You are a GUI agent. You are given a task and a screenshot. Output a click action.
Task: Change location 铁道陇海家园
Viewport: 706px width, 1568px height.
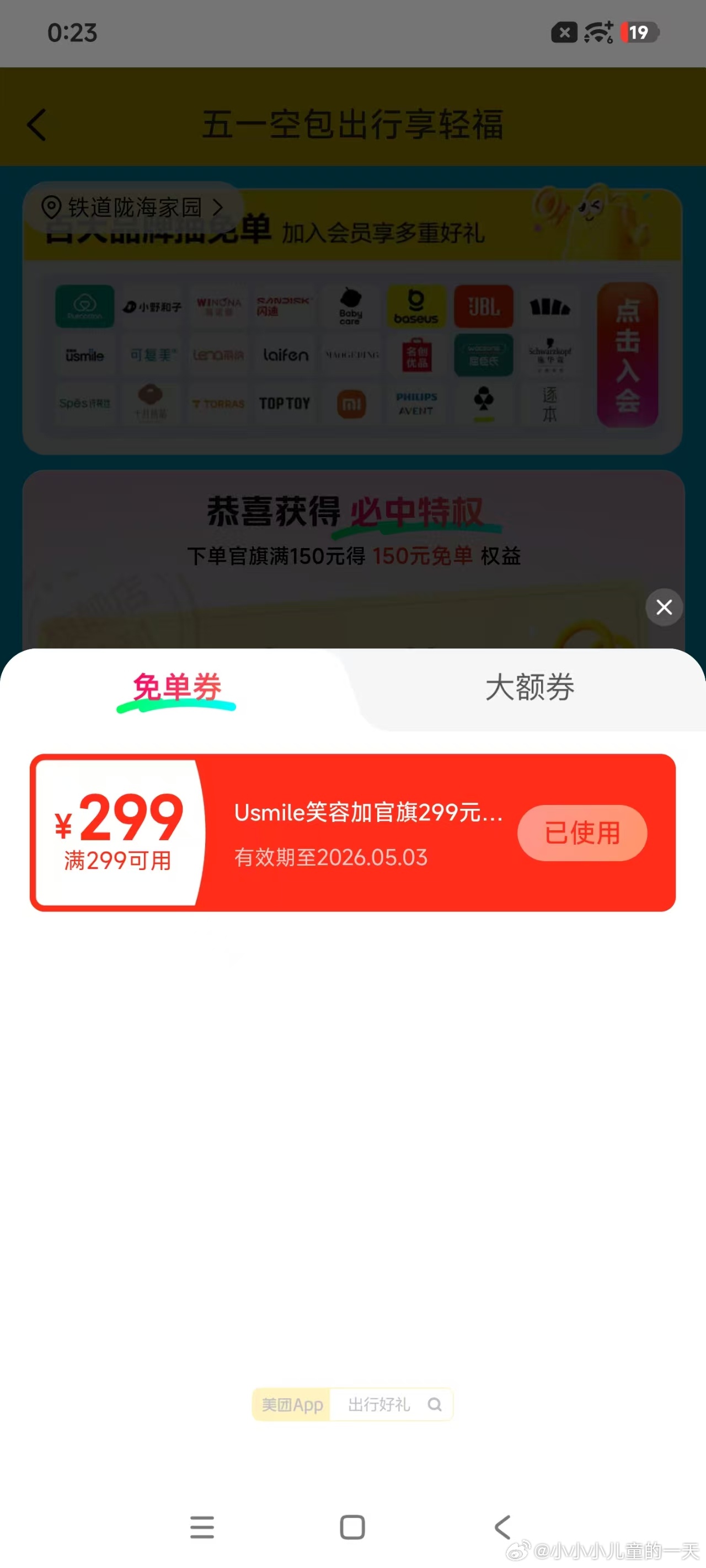click(133, 207)
